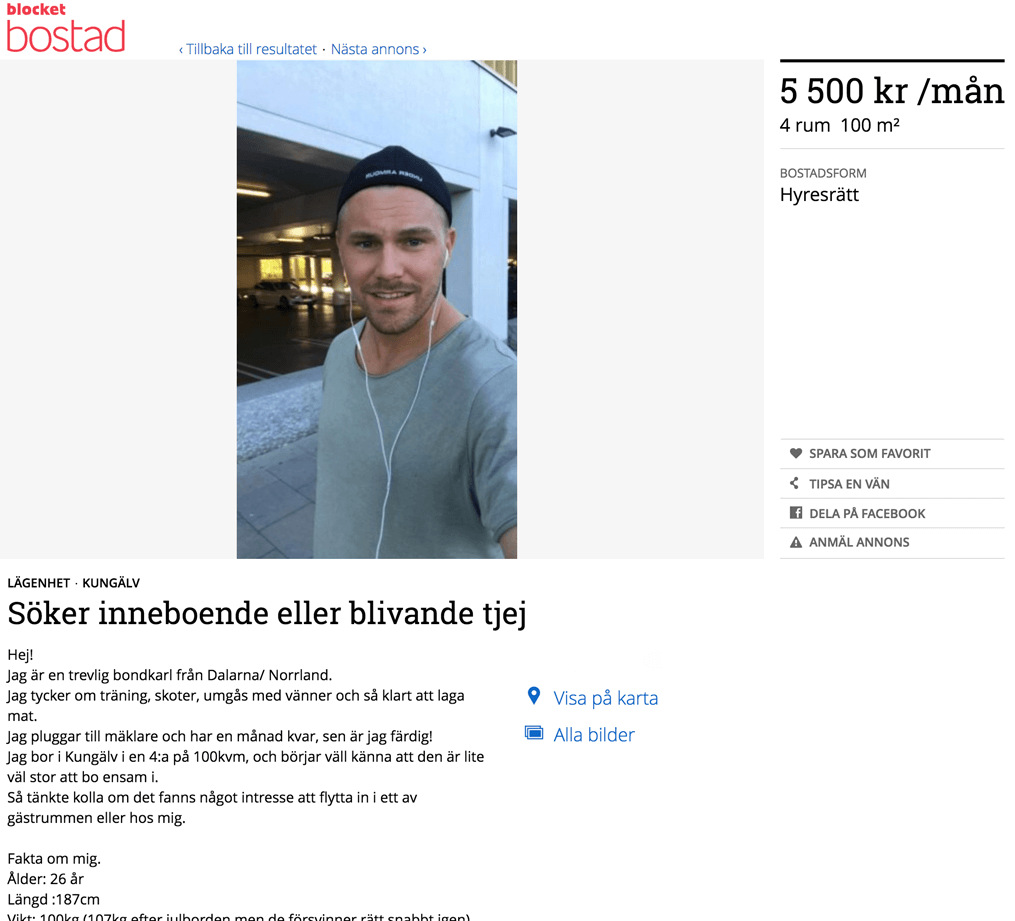1015x921 pixels.
Task: Open Visa på karta
Action: [604, 698]
